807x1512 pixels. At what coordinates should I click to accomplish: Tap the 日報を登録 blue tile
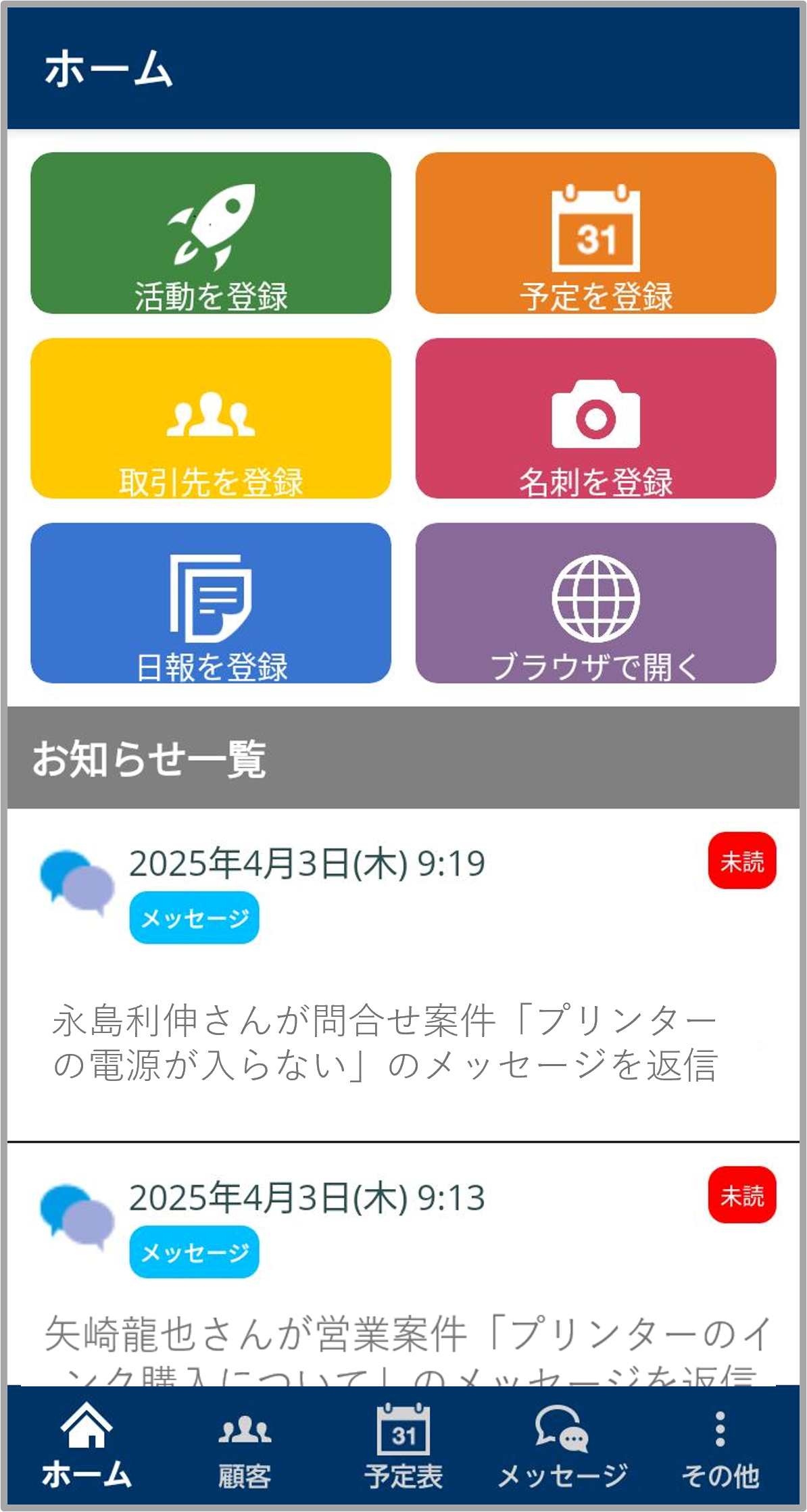pos(211,603)
